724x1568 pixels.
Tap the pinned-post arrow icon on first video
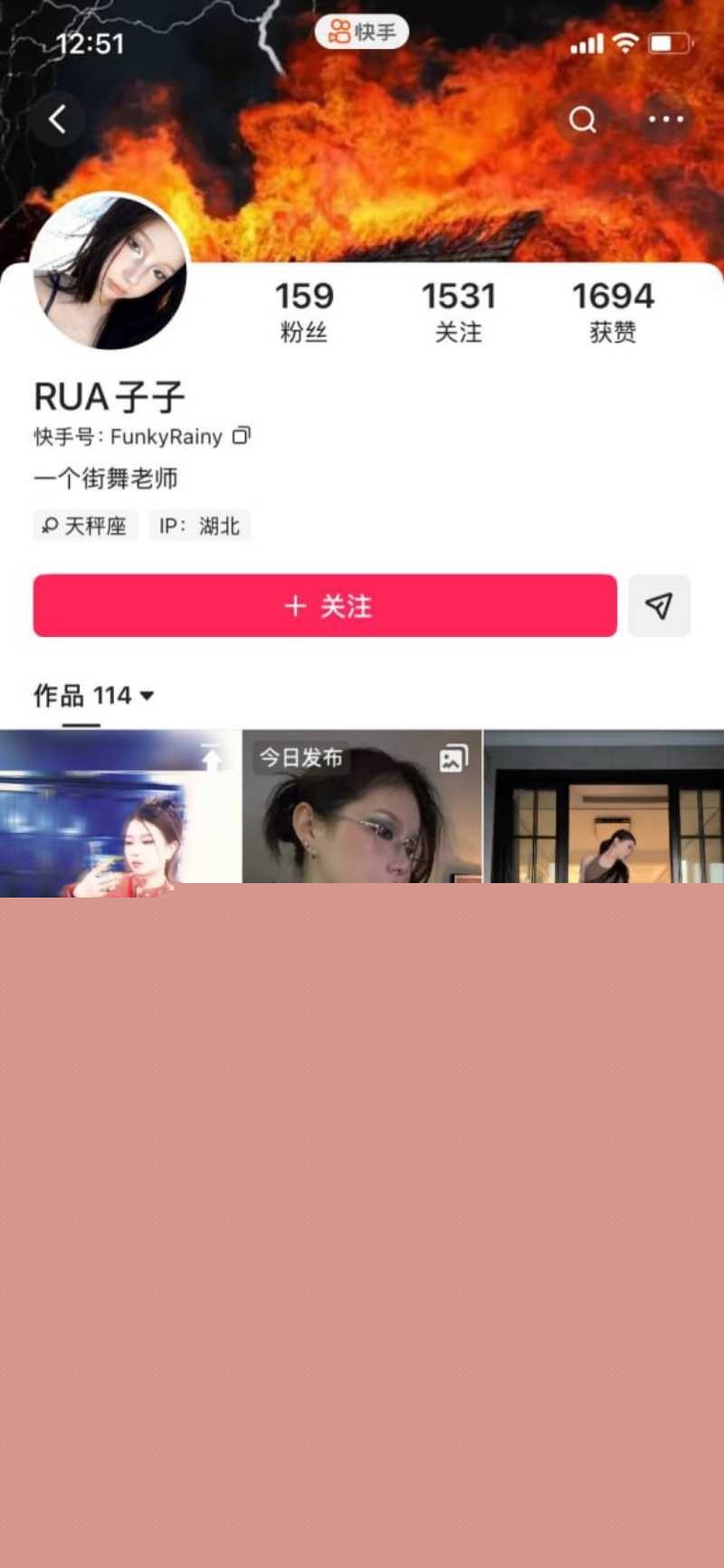pyautogui.click(x=213, y=757)
